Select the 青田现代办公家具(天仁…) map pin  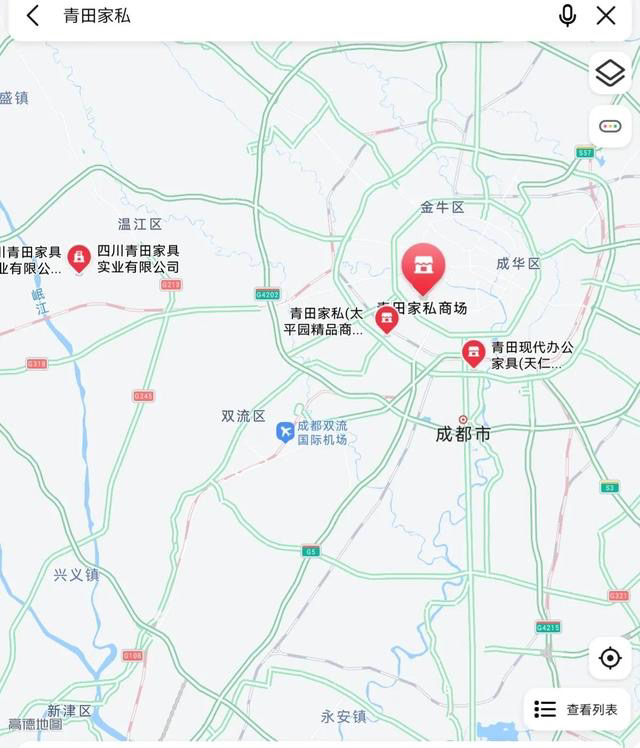(x=474, y=352)
